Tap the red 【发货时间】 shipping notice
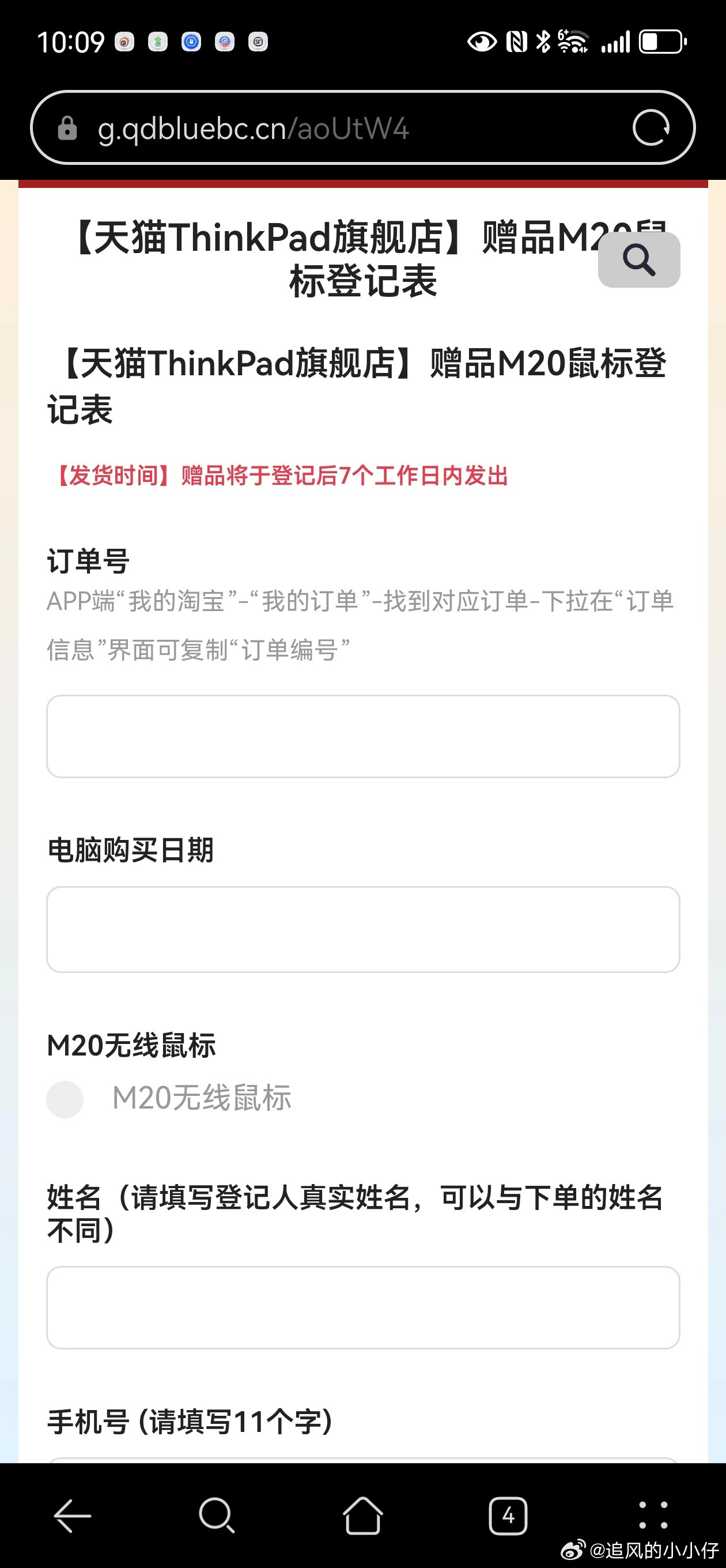Viewport: 726px width, 1568px height. click(x=281, y=477)
